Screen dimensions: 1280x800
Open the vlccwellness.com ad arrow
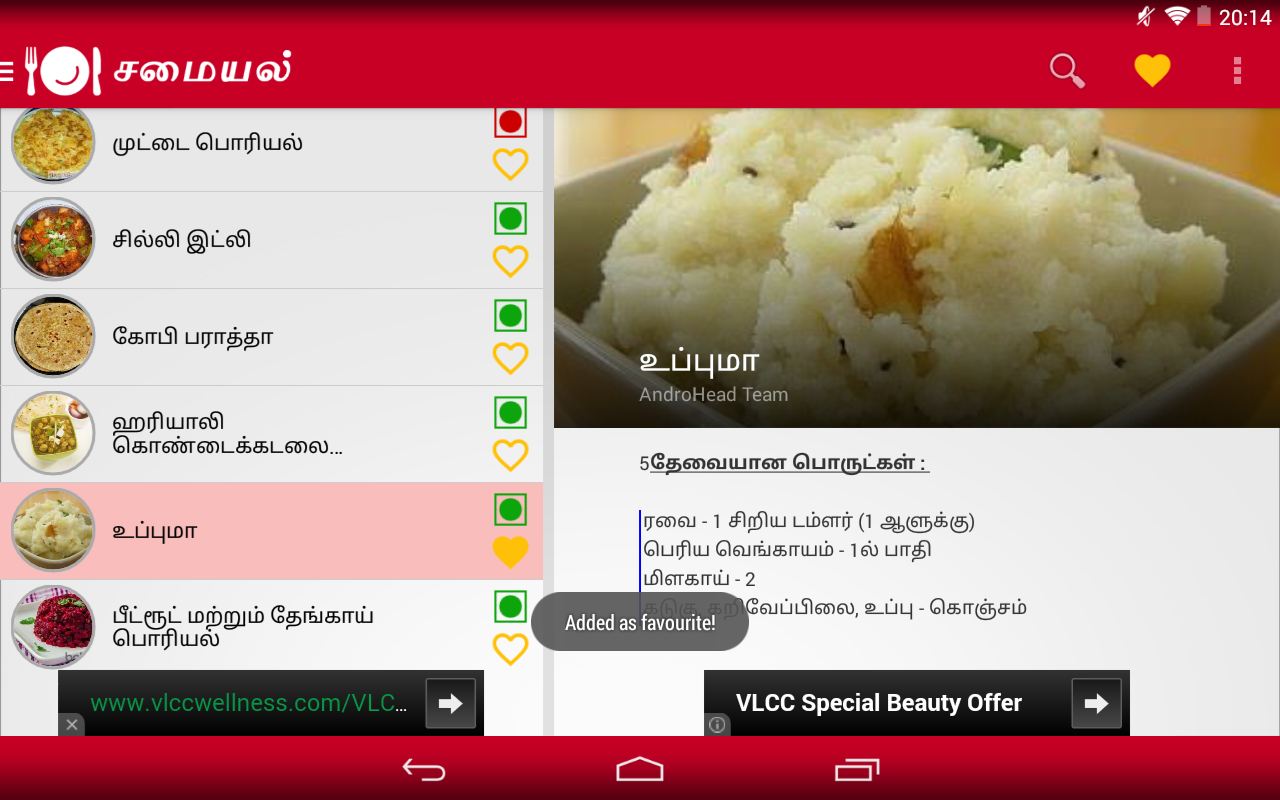point(450,703)
